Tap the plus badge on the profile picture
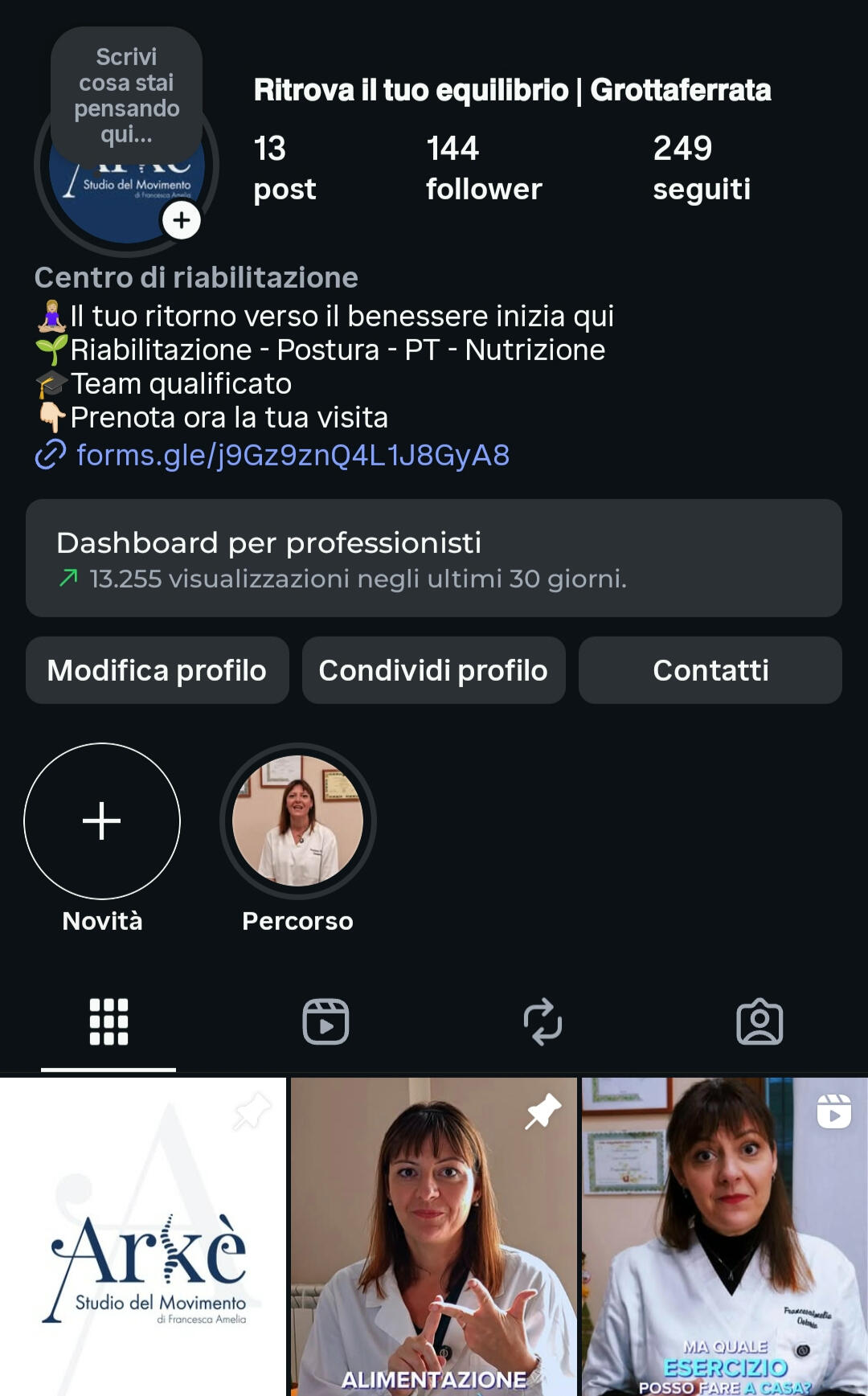 pos(182,219)
